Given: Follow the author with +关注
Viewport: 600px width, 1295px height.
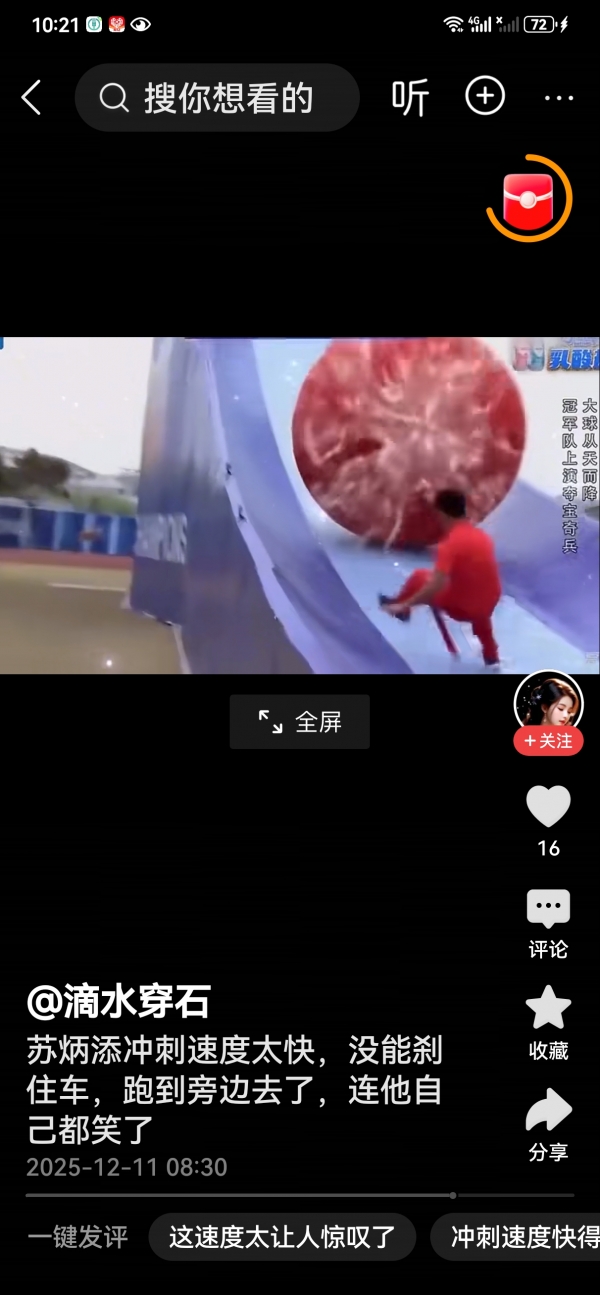Looking at the screenshot, I should coord(548,741).
